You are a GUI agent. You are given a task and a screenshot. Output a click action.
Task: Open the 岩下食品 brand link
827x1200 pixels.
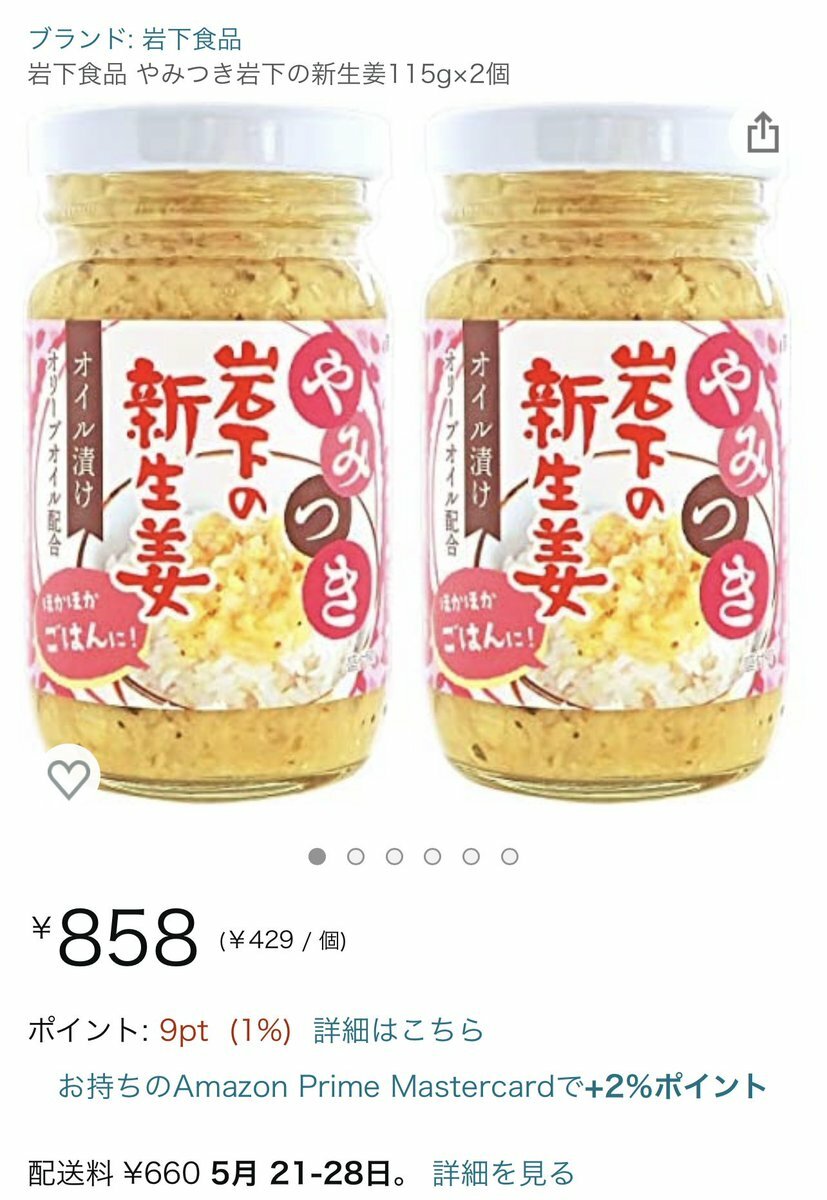135,40
